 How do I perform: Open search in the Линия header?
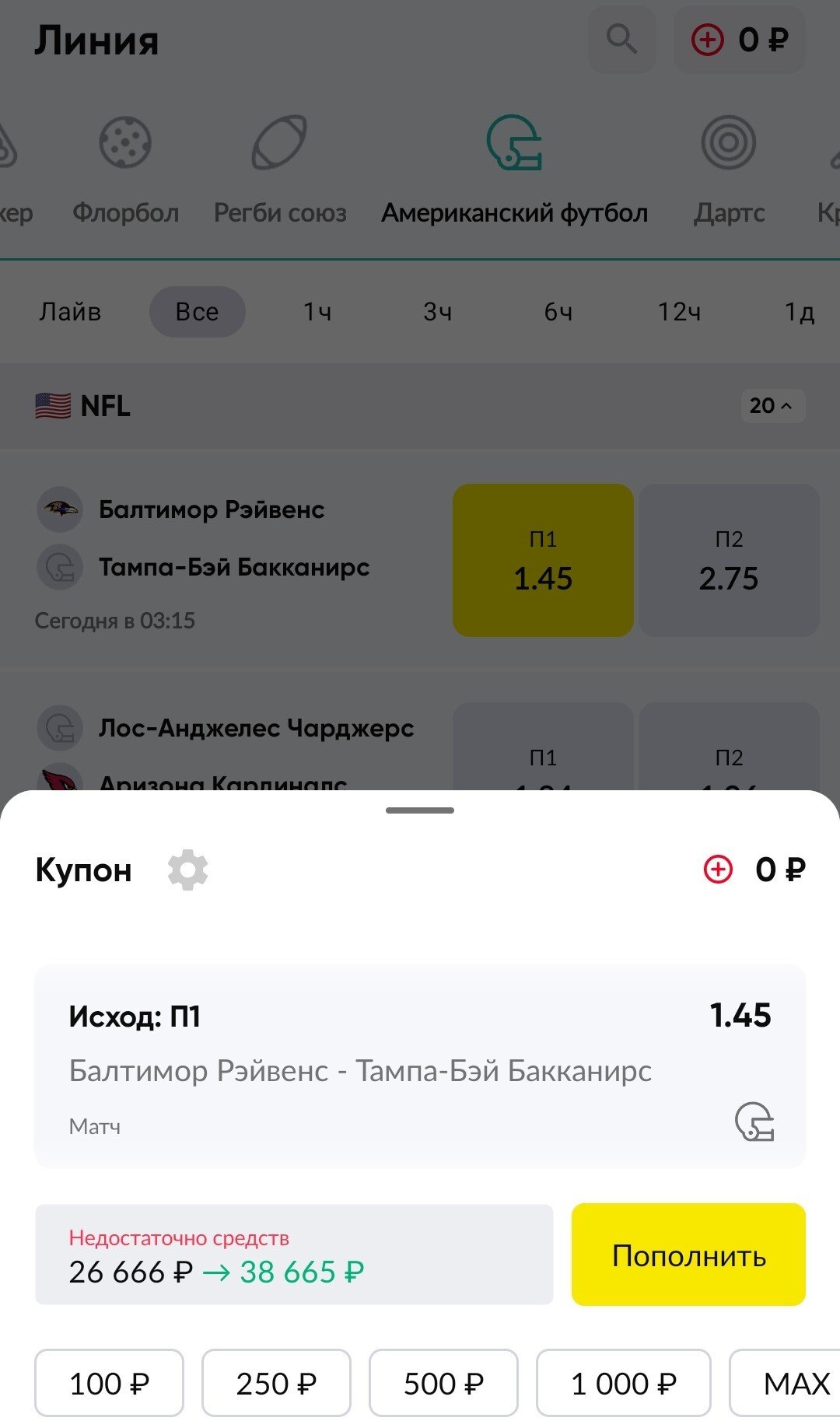coord(621,40)
